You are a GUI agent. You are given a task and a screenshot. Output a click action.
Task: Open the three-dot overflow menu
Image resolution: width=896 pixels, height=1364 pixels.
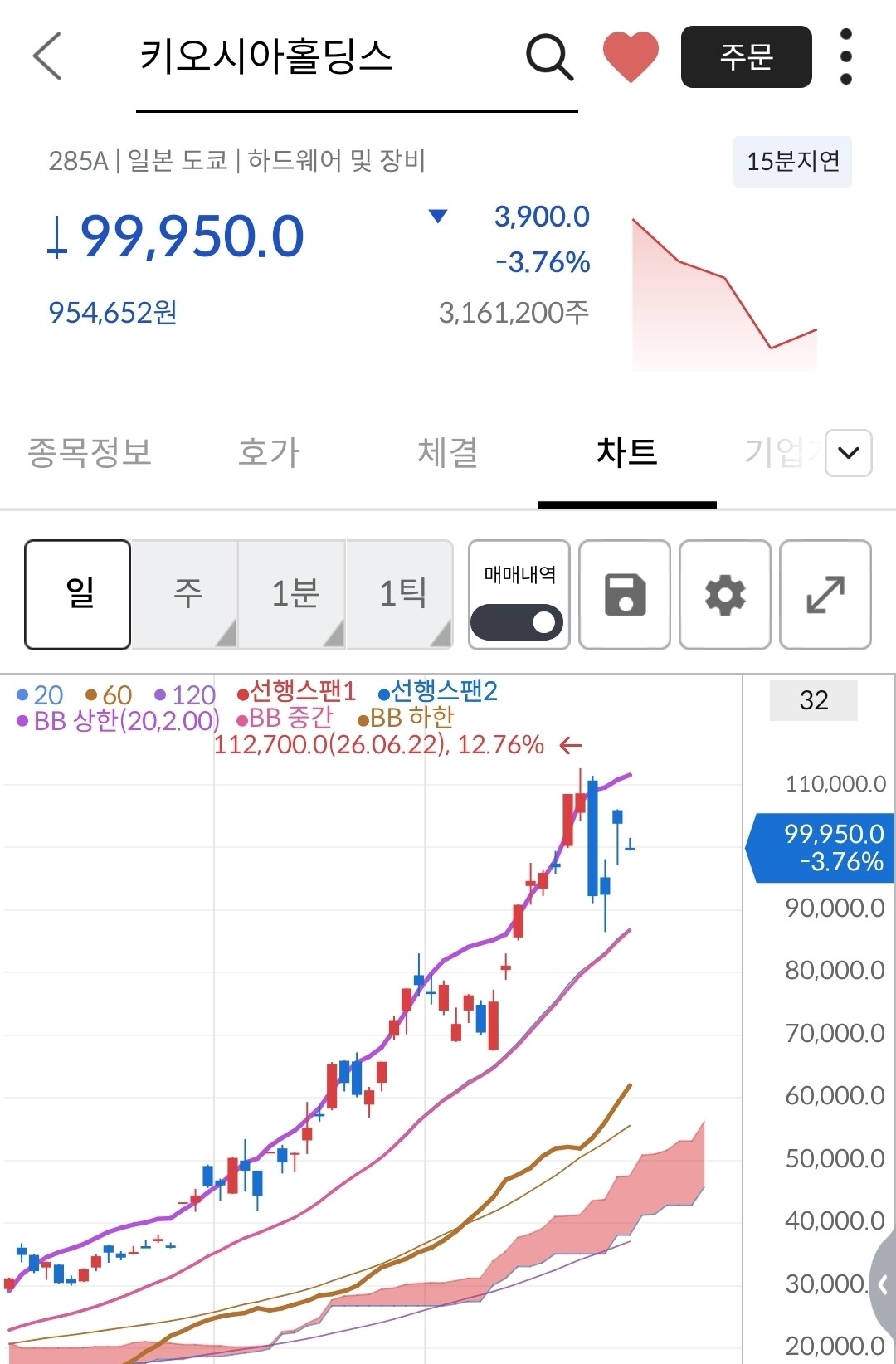(x=846, y=56)
